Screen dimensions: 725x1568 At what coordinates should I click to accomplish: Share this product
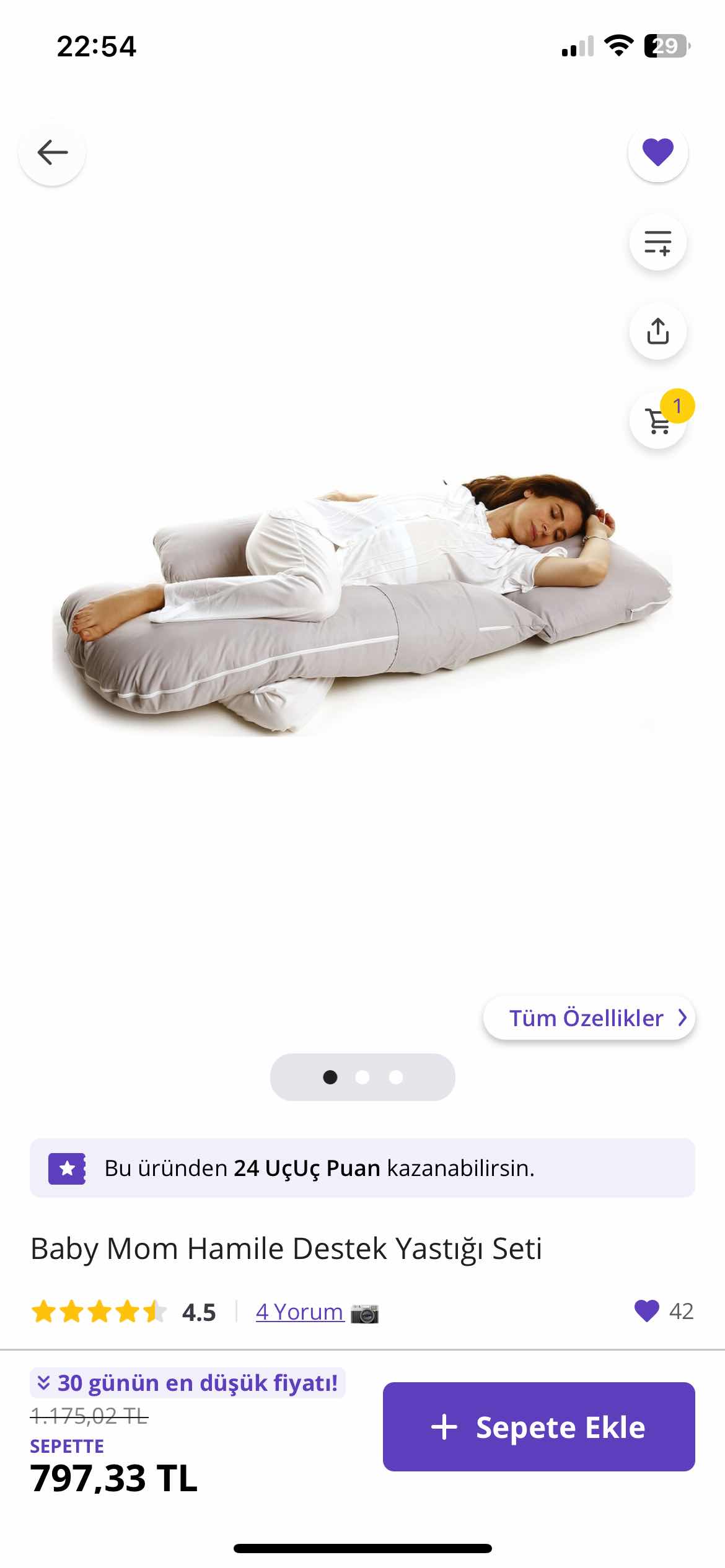[657, 331]
